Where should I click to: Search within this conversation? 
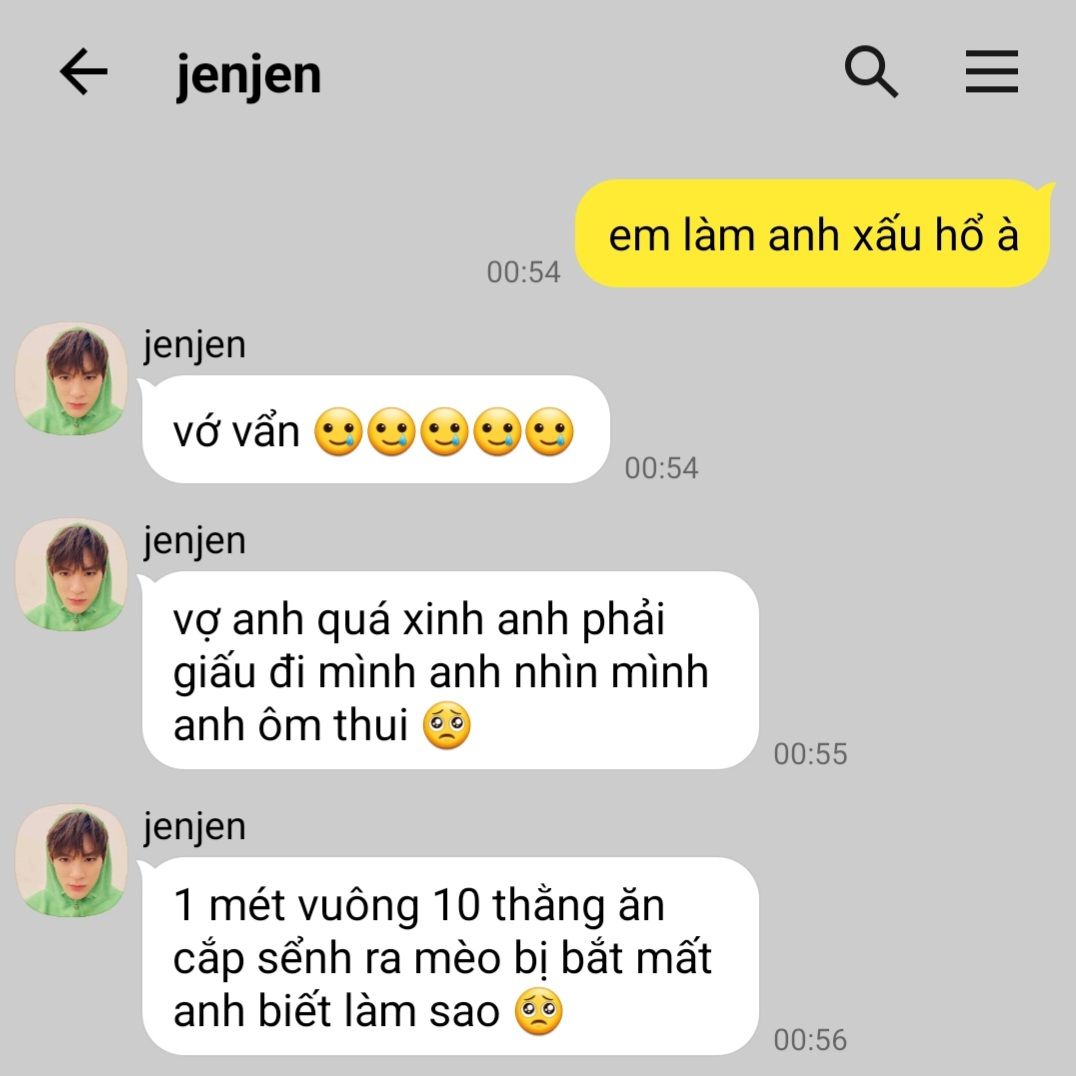[x=871, y=73]
